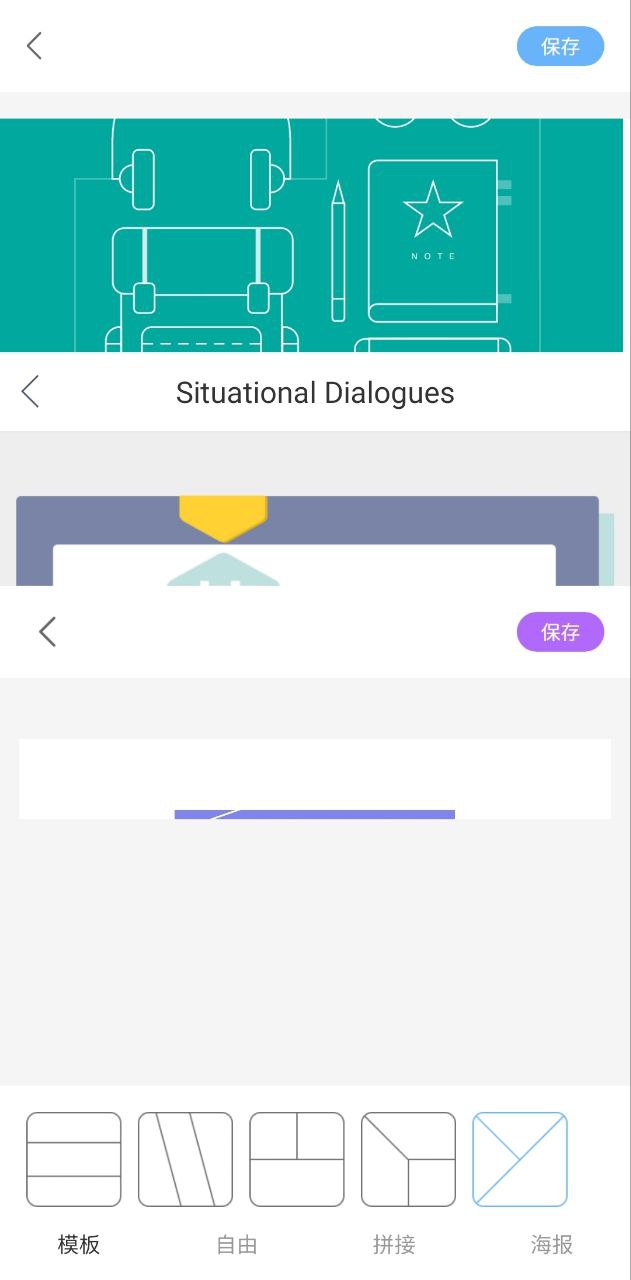Switch to the 模板 tab
Viewport: 631px width, 1280px height.
pos(79,1245)
